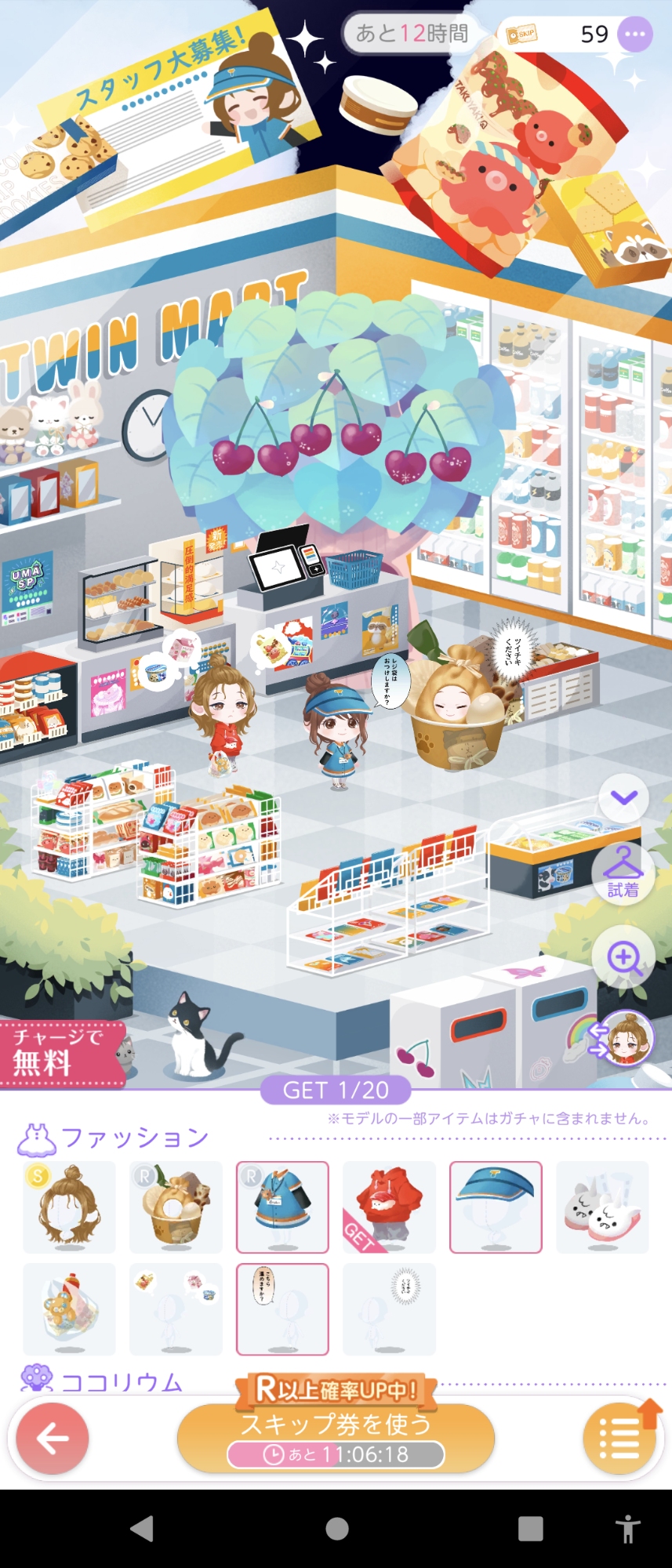Open the 試着 try-on button
Viewport: 672px width, 1568px height.
[x=623, y=872]
